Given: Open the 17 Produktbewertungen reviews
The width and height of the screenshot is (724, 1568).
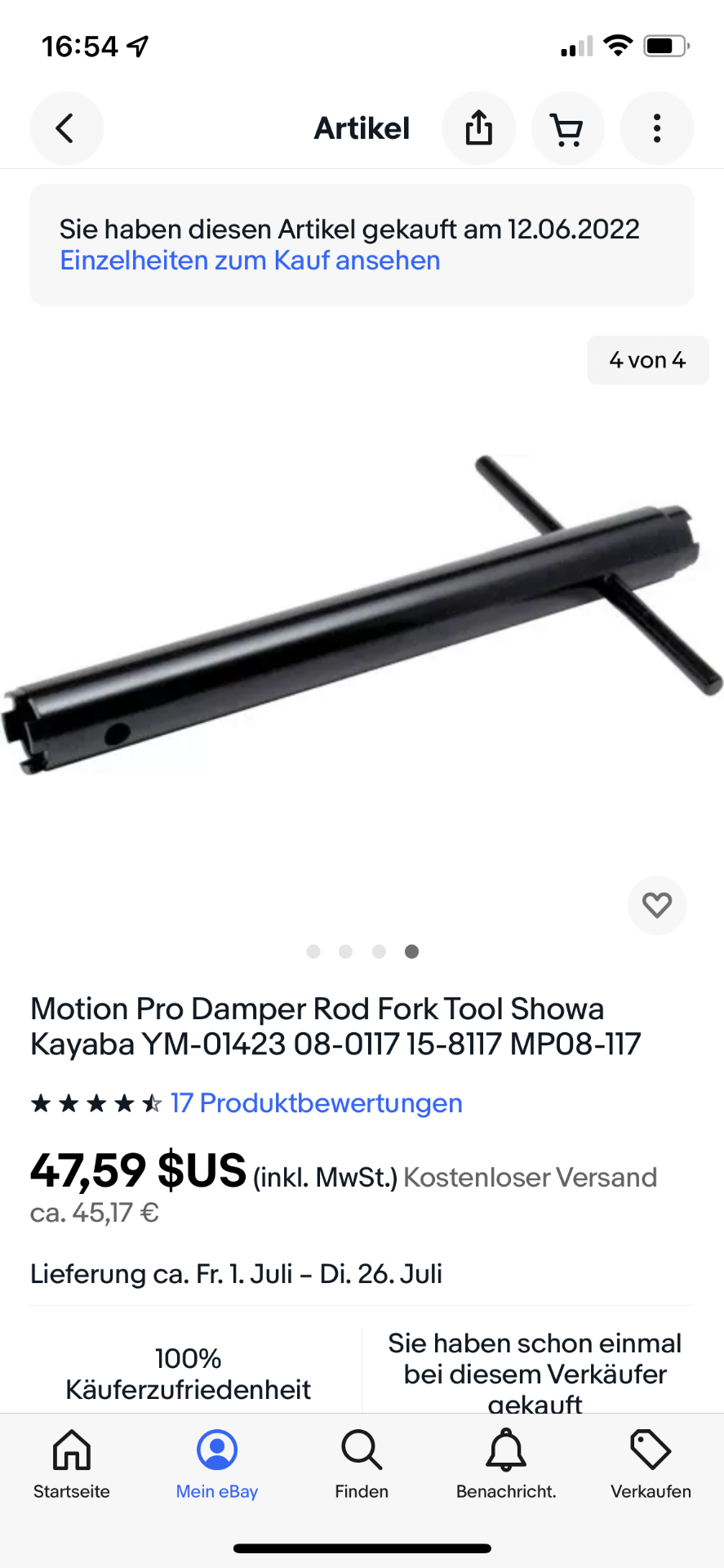Looking at the screenshot, I should pyautogui.click(x=316, y=1103).
